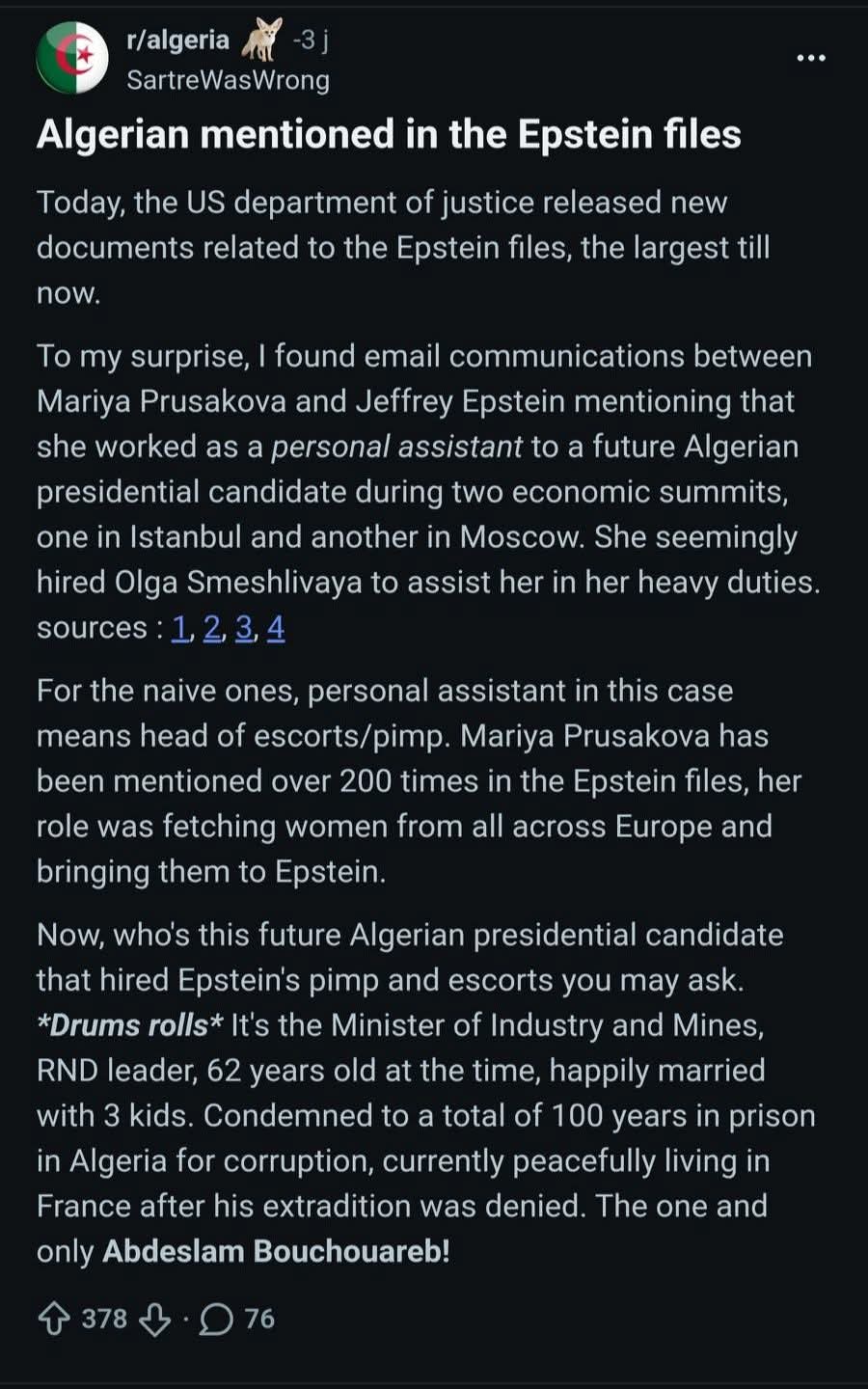Open source link 4
The image size is (868, 1389).
(276, 628)
